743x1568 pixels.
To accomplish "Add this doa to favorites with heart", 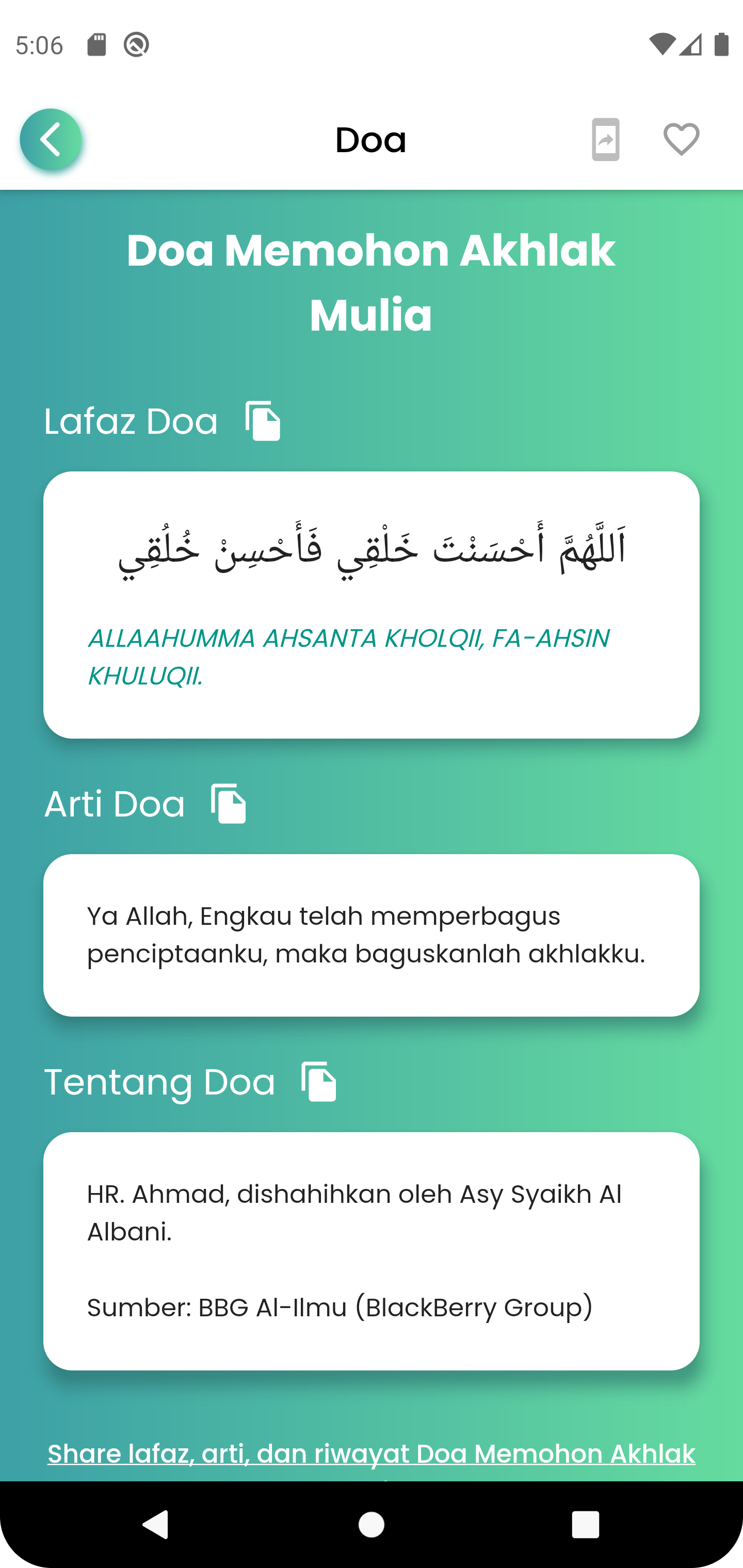I will (x=681, y=139).
